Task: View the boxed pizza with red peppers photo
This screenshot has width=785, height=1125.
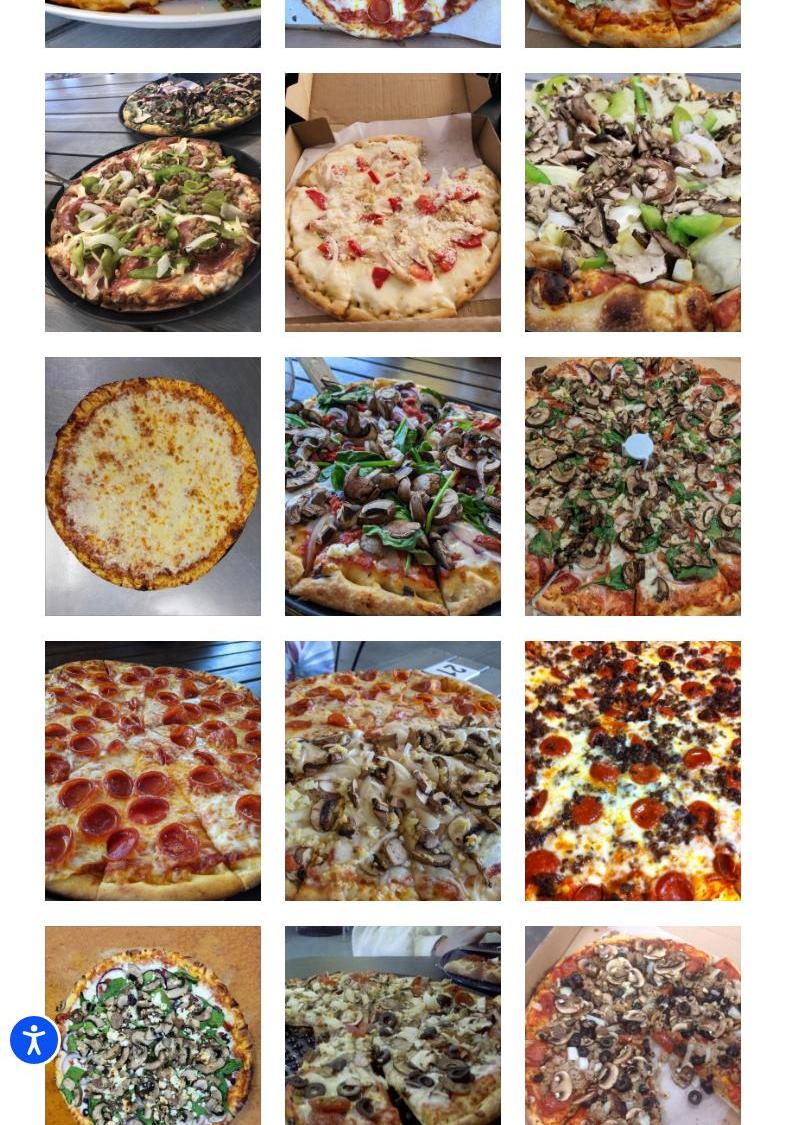Action: tap(393, 202)
